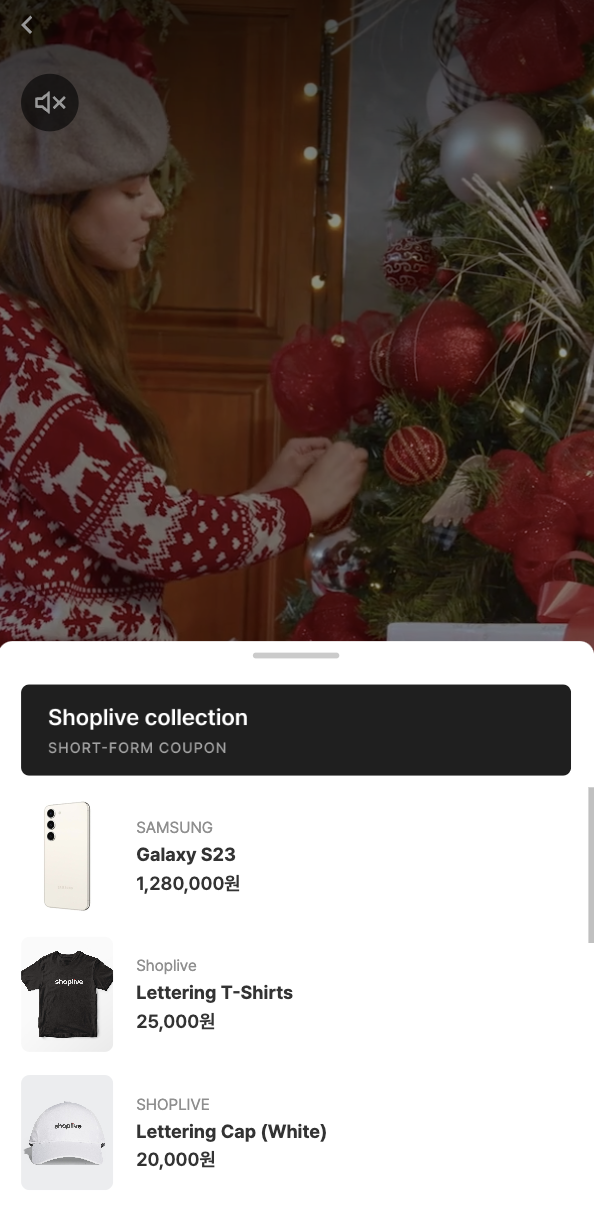Tap the bottom sheet drag handle
The width and height of the screenshot is (594, 1210).
point(296,655)
